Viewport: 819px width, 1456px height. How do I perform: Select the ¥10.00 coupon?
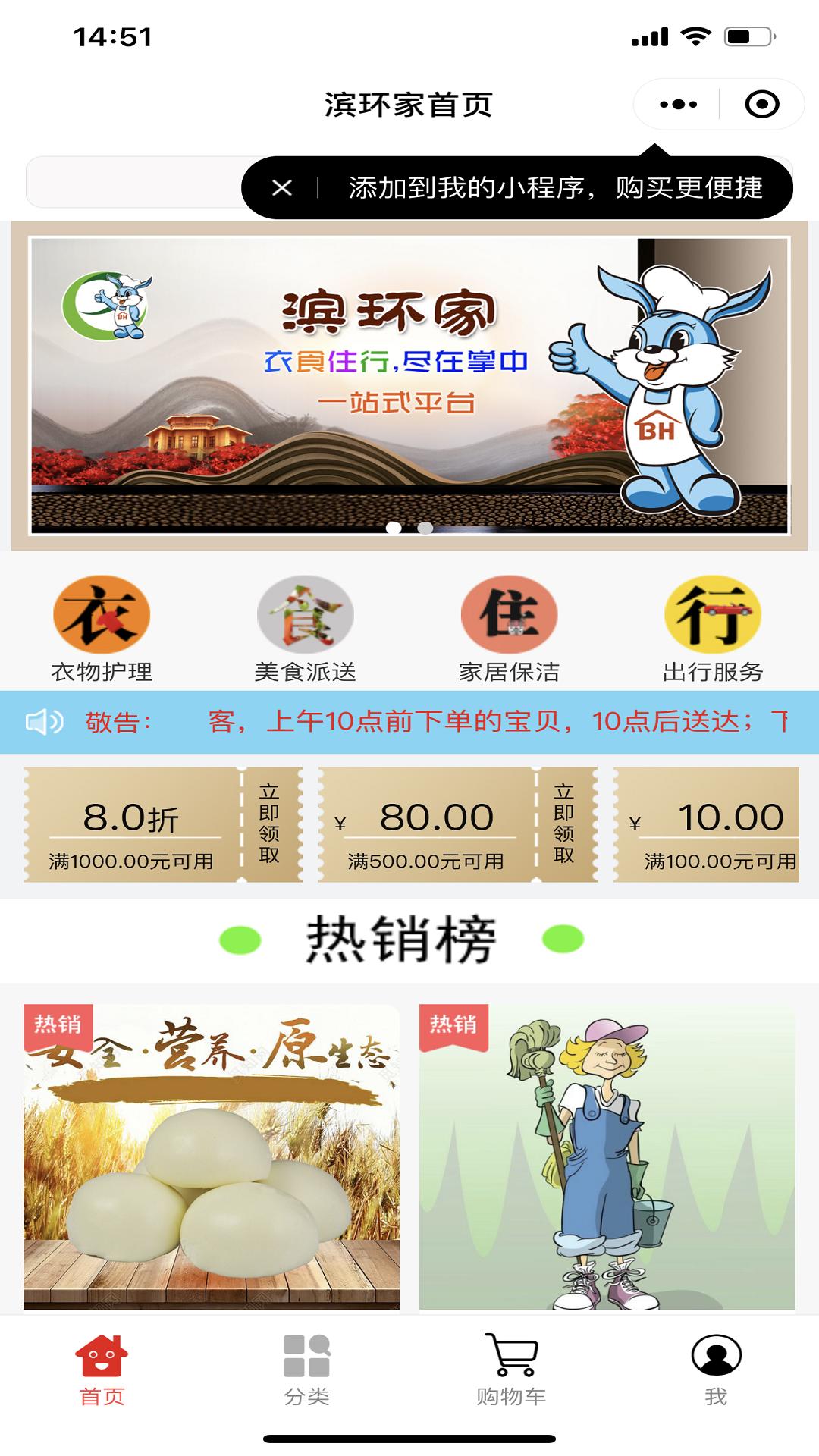tap(713, 824)
